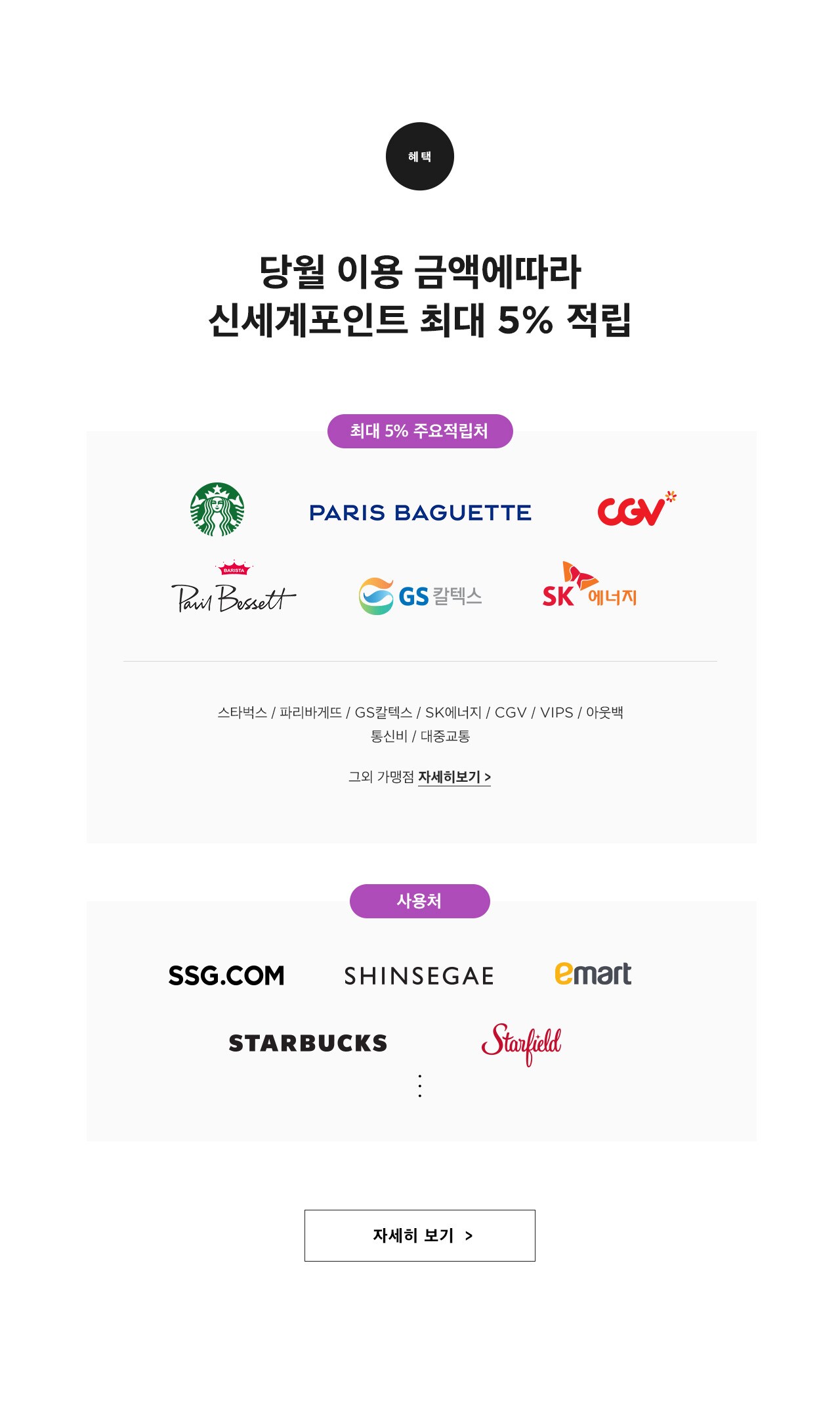
Task: Open the 자세히보기 link for other merchants
Action: [454, 777]
